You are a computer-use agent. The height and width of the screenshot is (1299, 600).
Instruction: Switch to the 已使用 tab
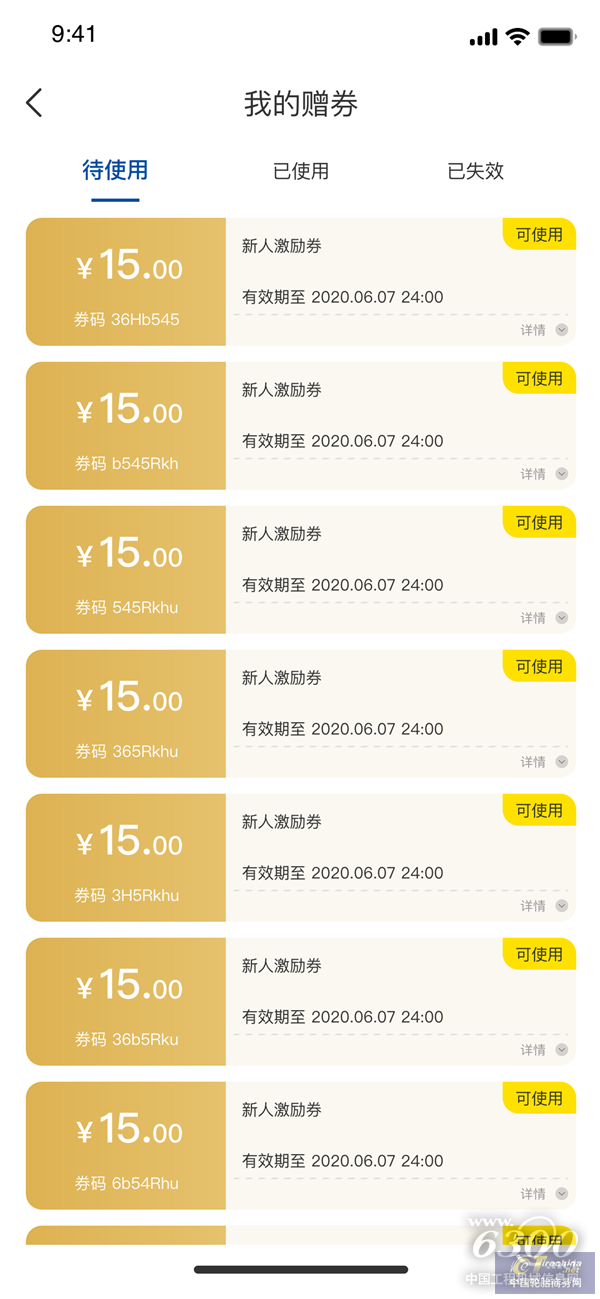click(301, 171)
